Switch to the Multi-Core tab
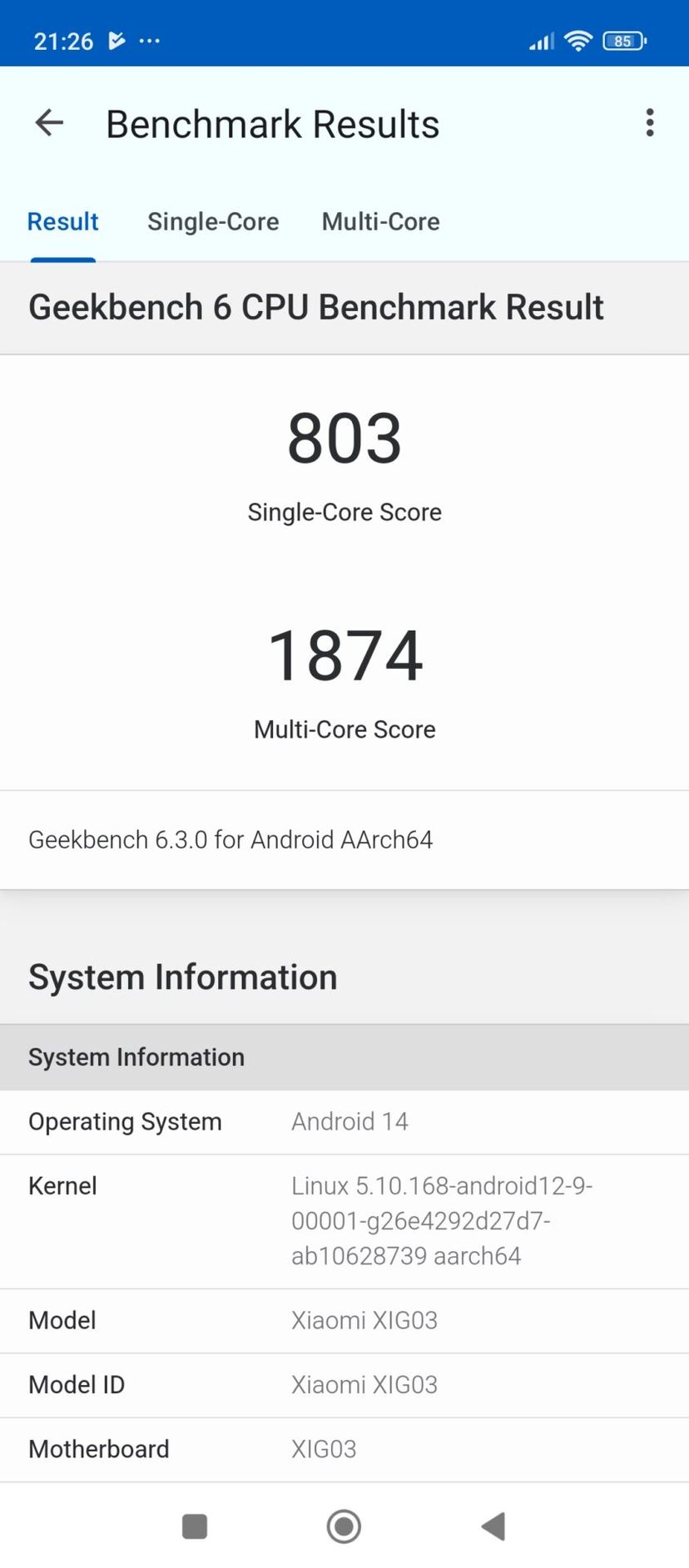This screenshot has width=689, height=1568. (380, 221)
